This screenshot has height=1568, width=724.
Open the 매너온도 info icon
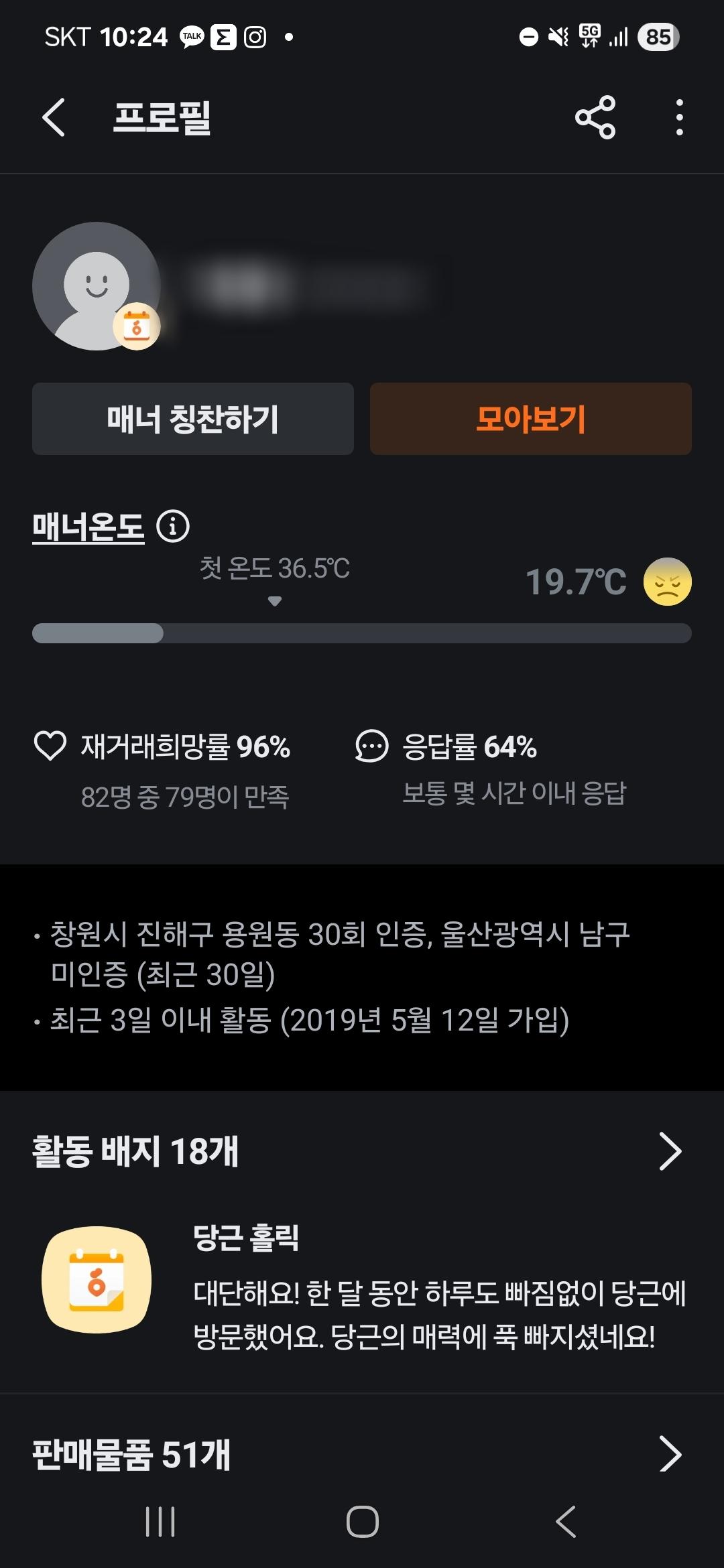click(173, 527)
